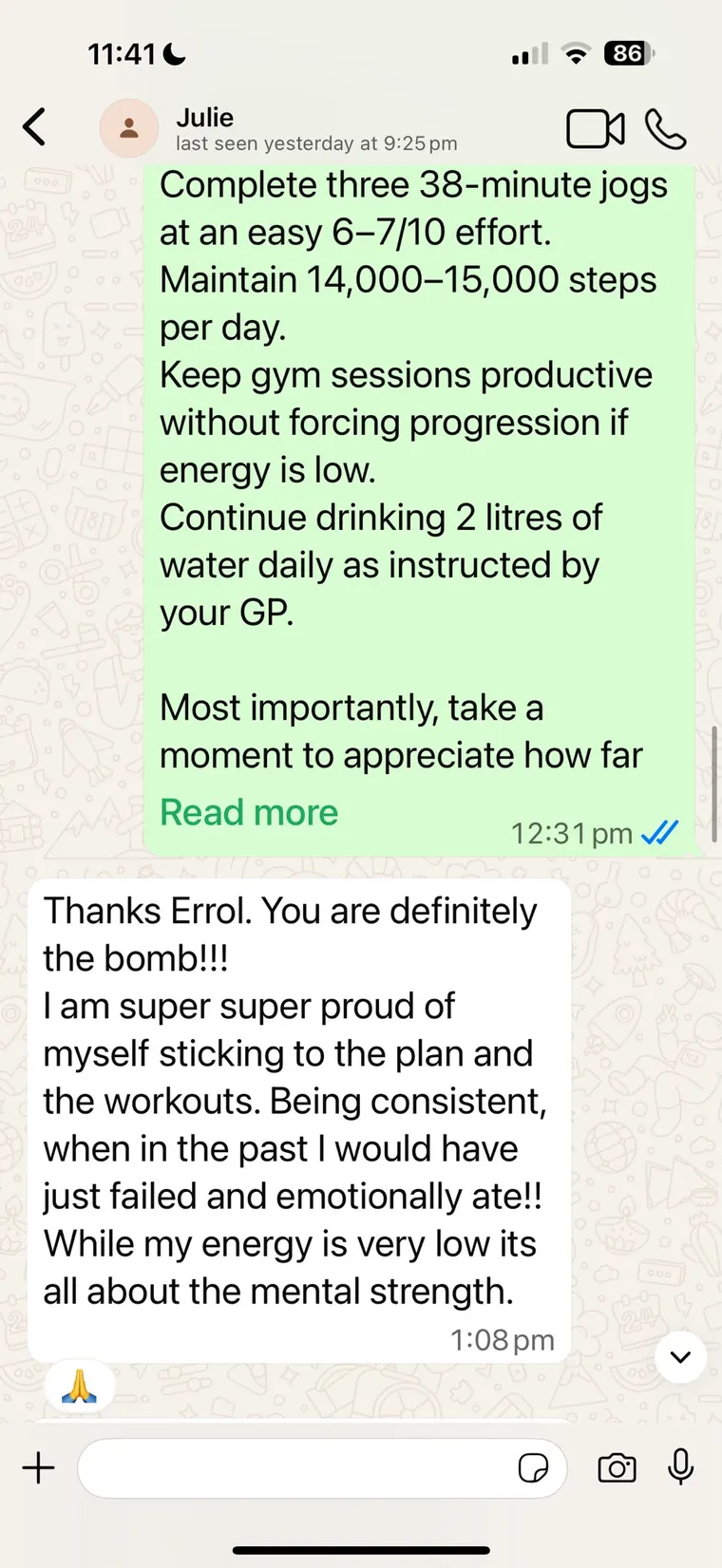Expand the message with Read more
This screenshot has height=1568, width=722.
pyautogui.click(x=249, y=812)
